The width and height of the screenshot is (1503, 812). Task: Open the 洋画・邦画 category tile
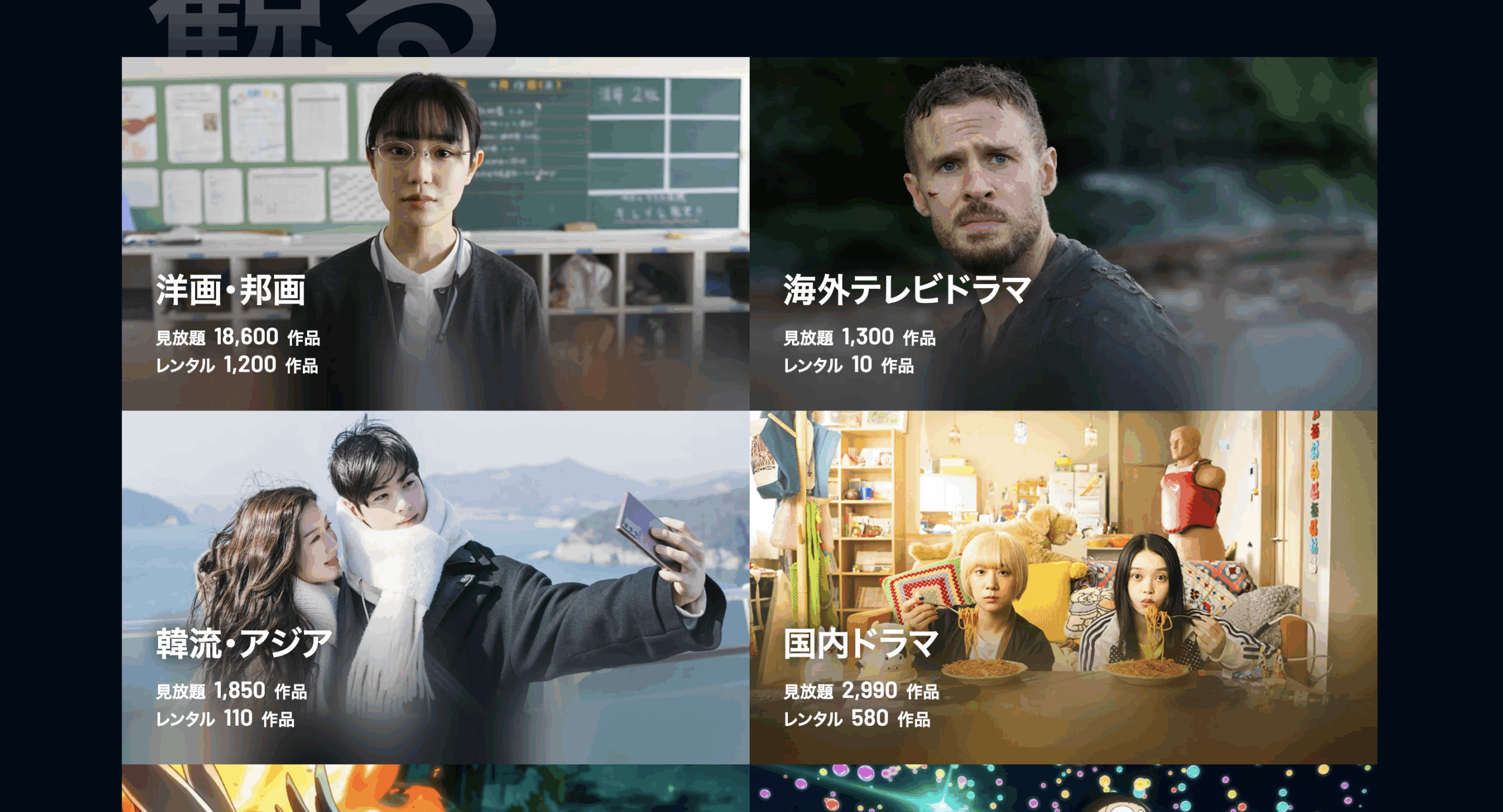tap(435, 234)
